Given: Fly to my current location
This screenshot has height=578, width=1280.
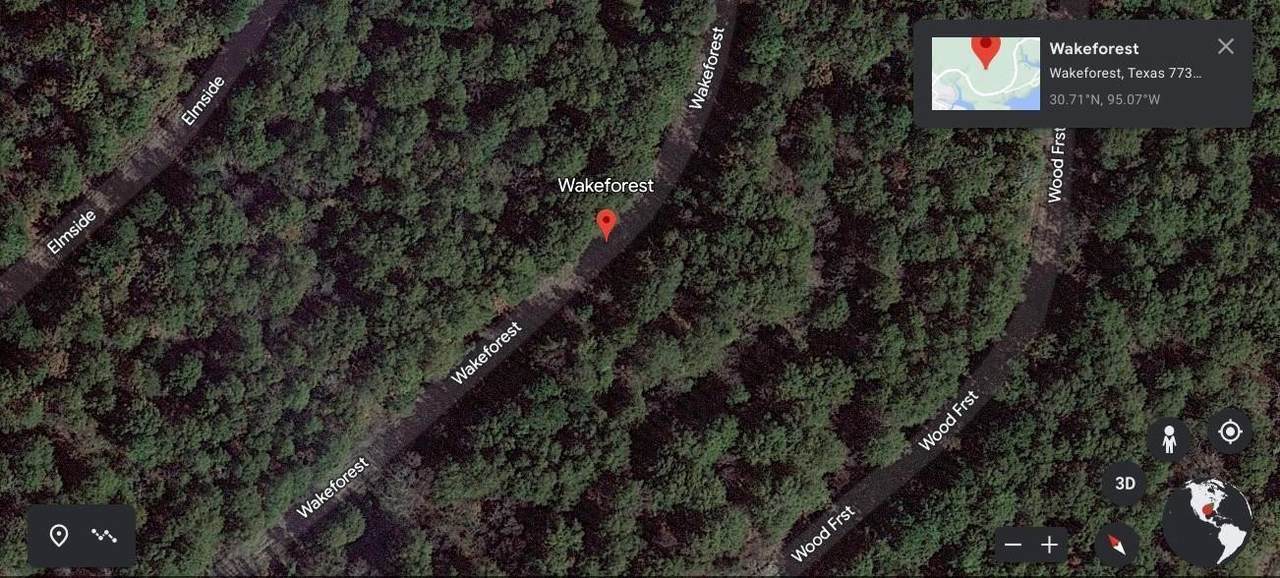Looking at the screenshot, I should point(1230,432).
